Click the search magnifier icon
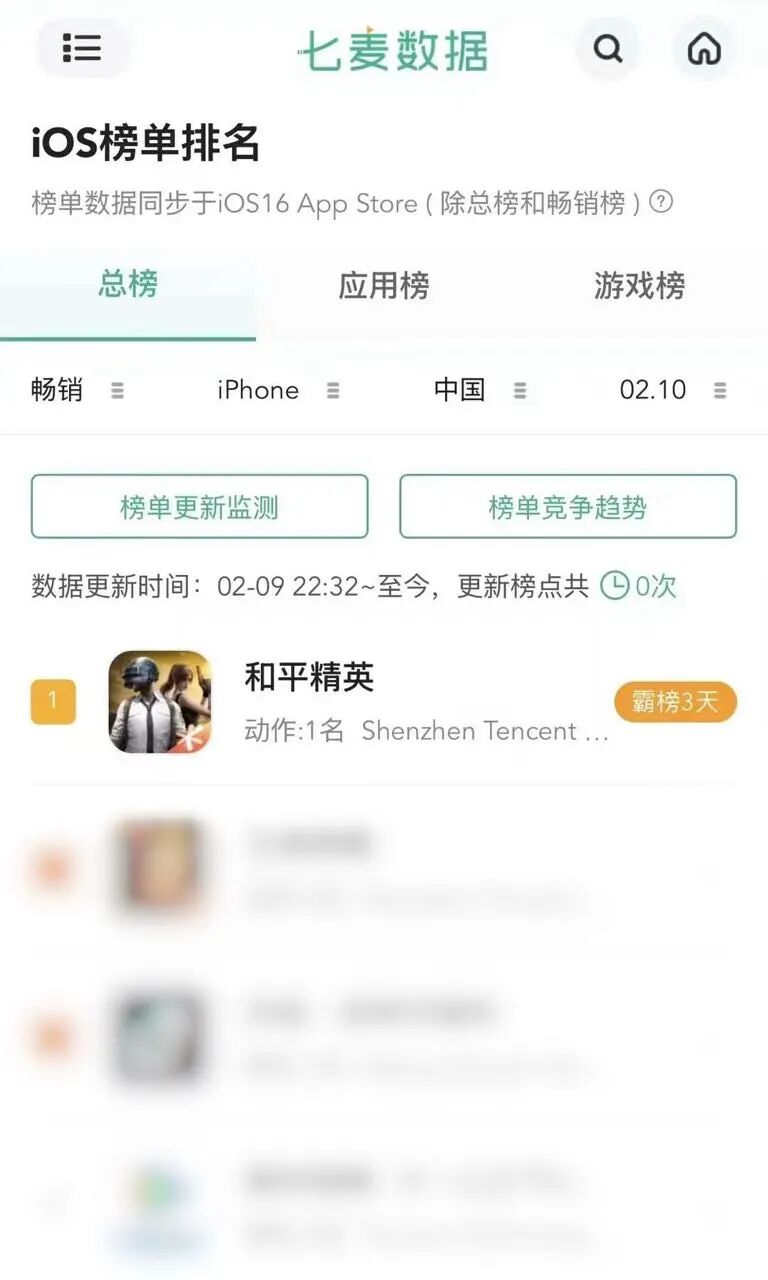 (608, 48)
